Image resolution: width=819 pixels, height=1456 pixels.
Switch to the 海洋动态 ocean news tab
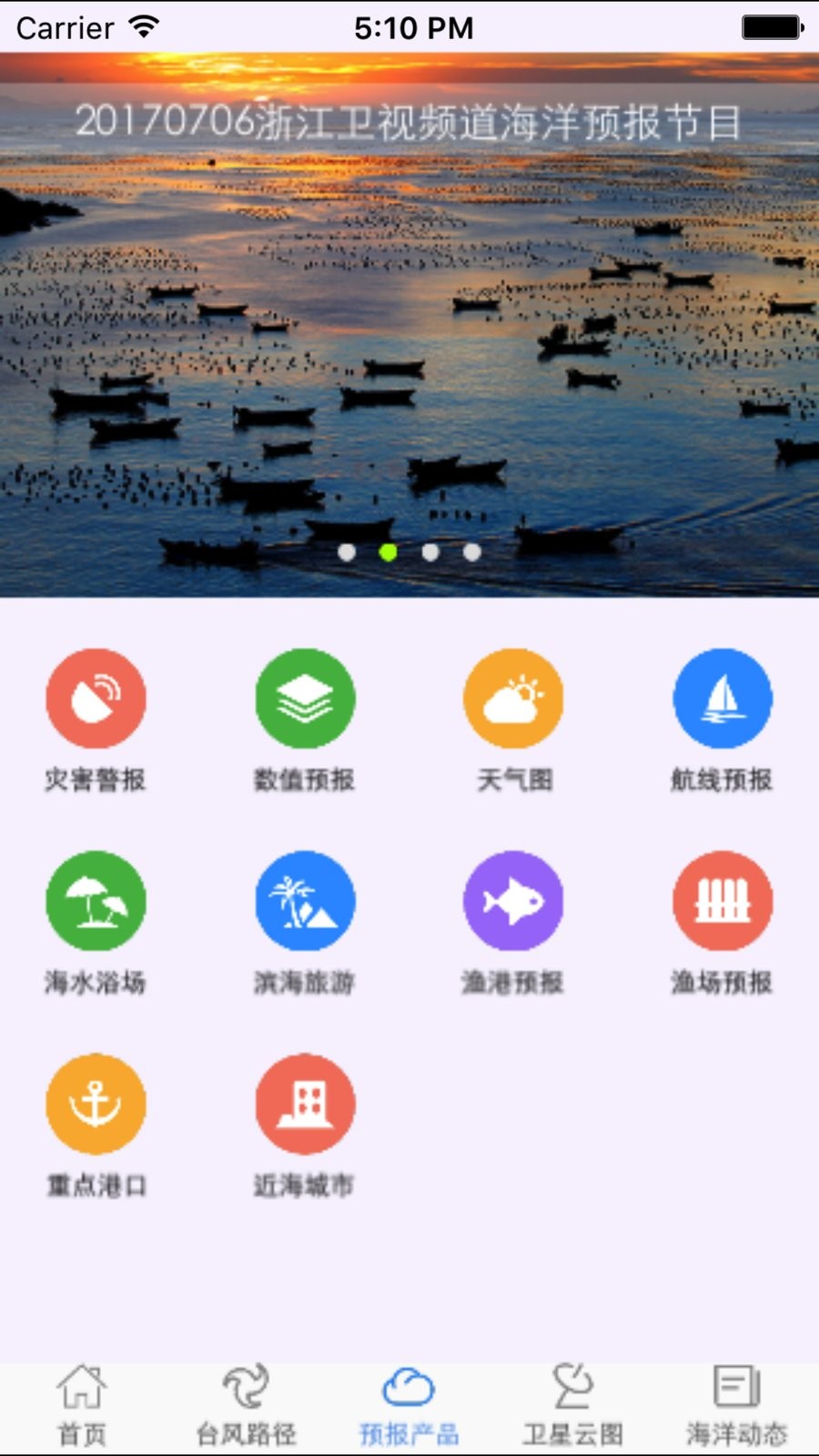737,1407
